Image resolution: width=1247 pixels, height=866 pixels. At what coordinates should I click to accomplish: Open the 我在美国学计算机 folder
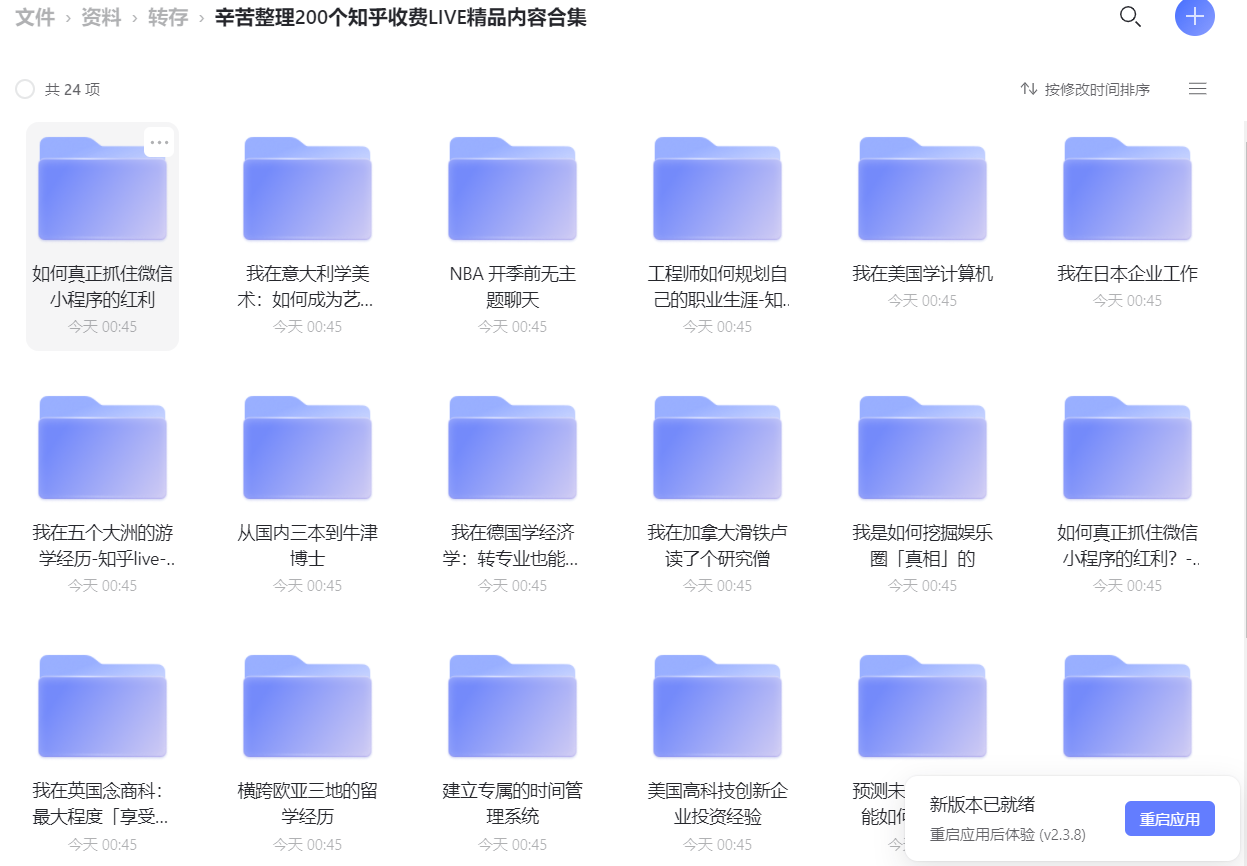click(922, 190)
